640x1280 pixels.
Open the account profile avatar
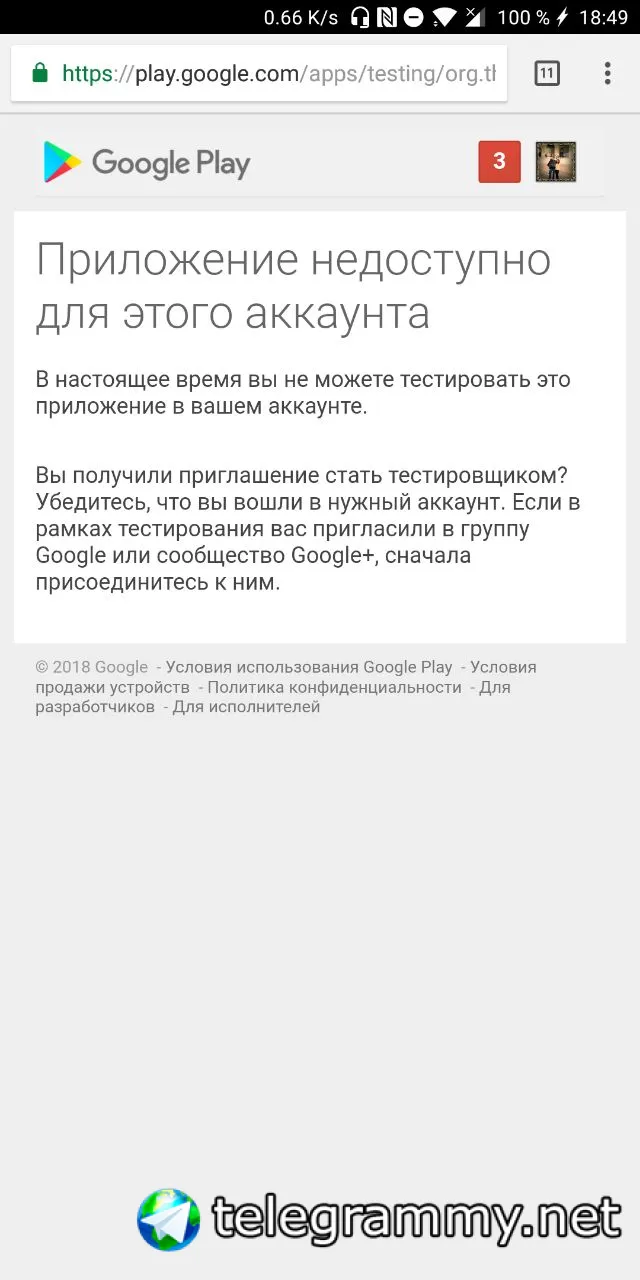point(556,162)
